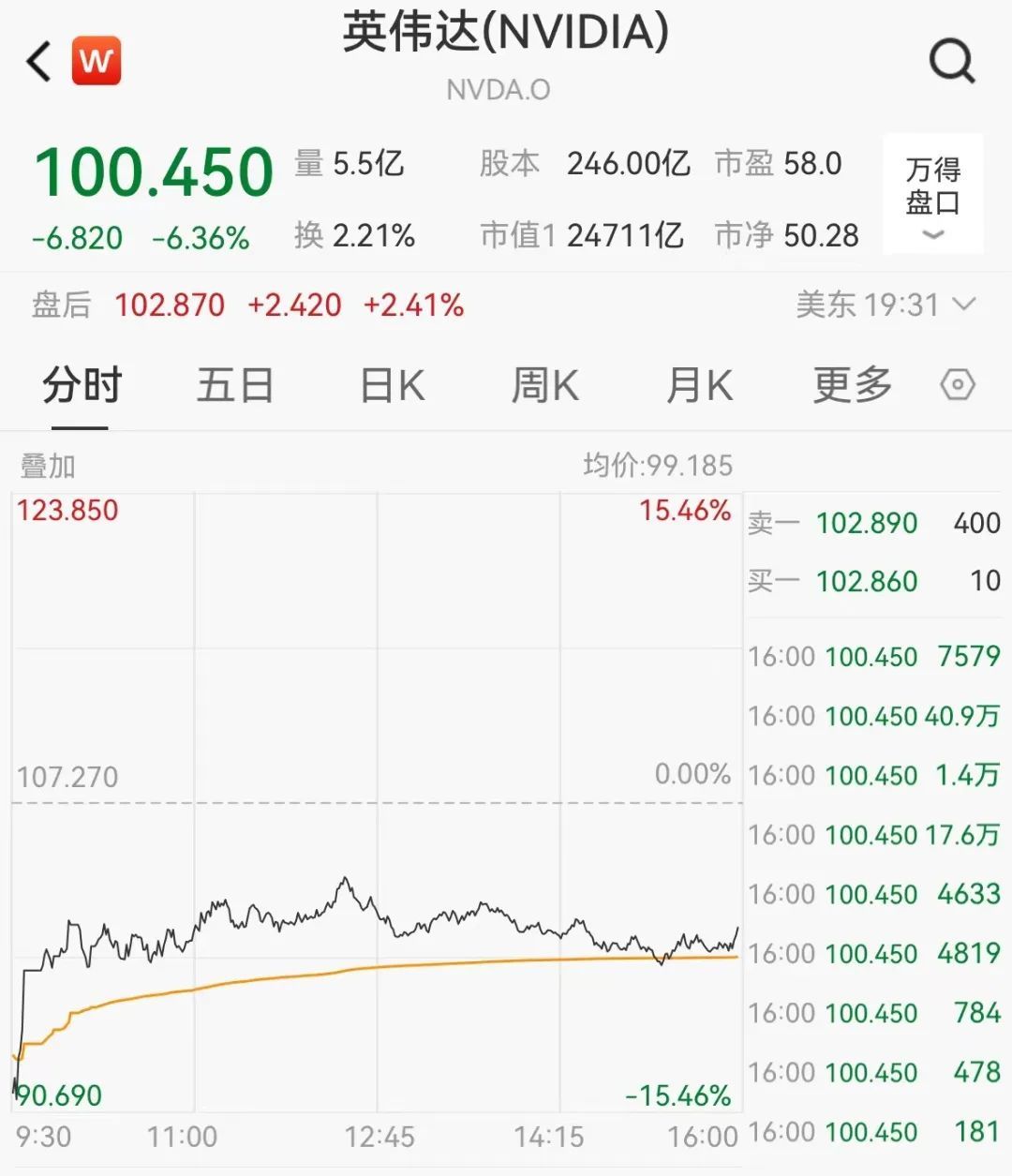Switch to the 五日 chart tab
The height and width of the screenshot is (1176, 1012).
click(x=234, y=386)
